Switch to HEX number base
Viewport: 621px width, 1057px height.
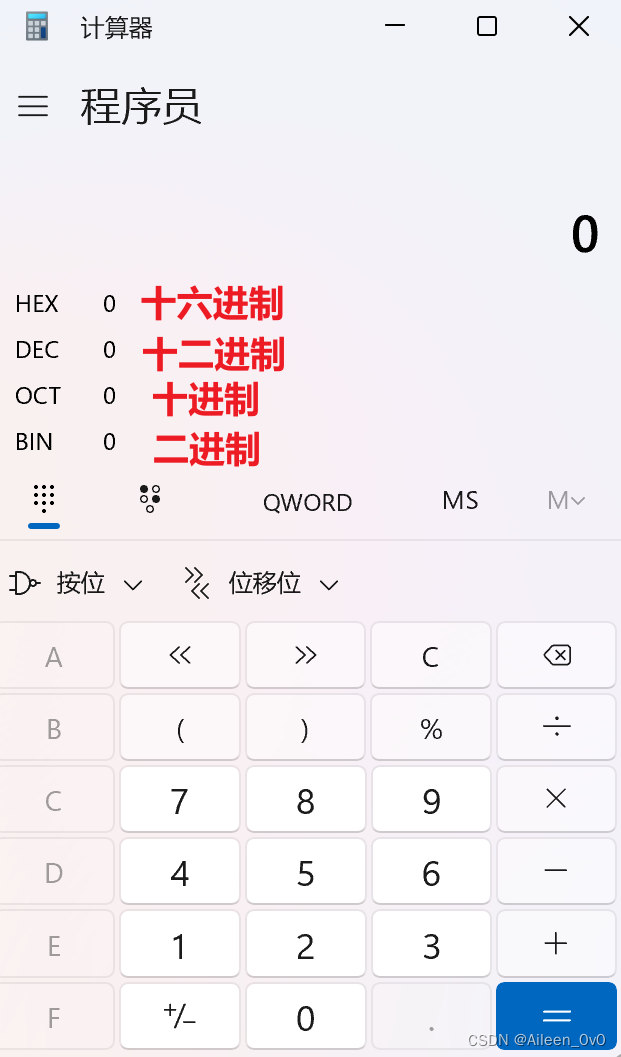pos(37,304)
